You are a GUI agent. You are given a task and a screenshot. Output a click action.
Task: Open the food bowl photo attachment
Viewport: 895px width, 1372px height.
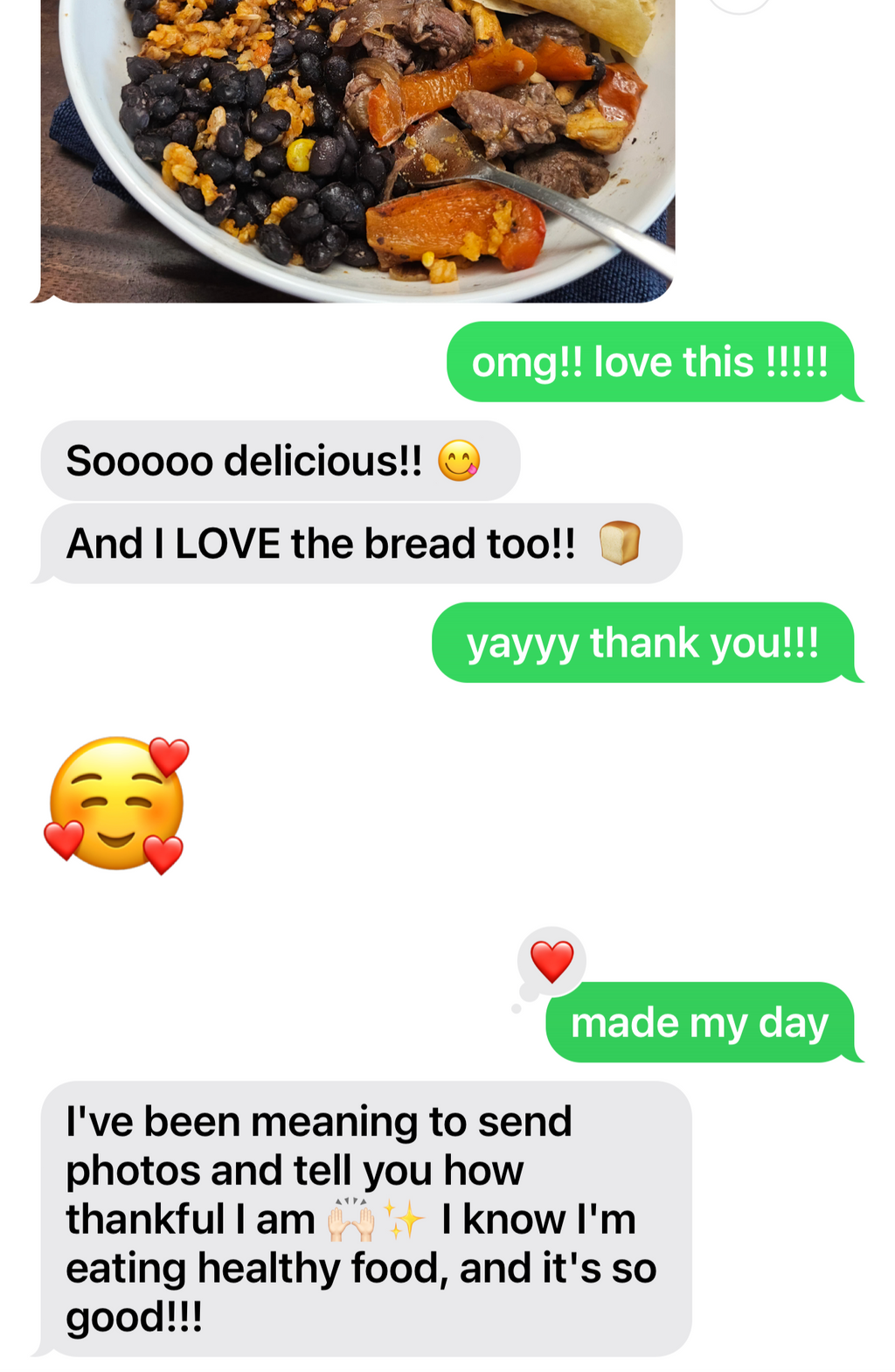pos(357,149)
